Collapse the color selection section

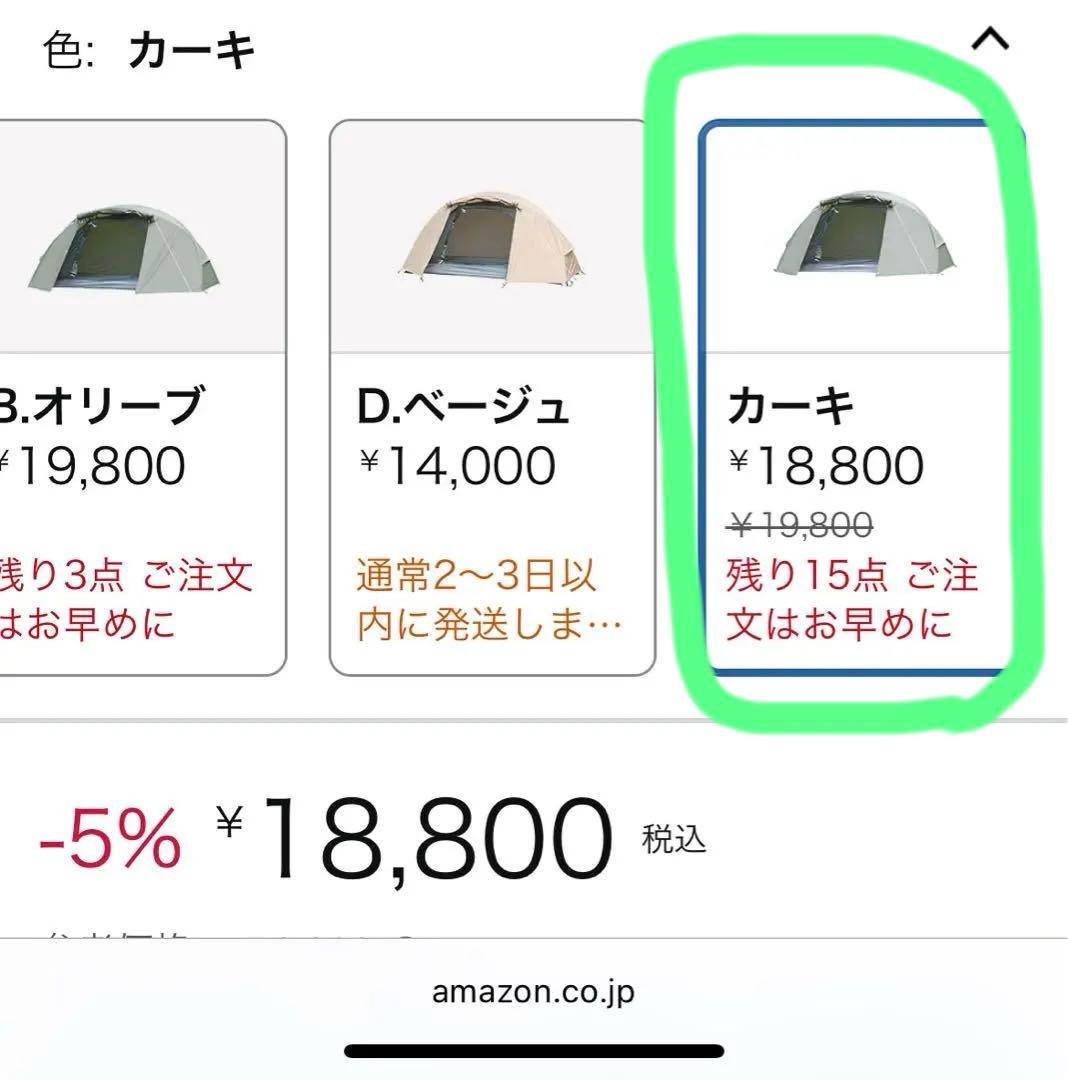tap(990, 41)
